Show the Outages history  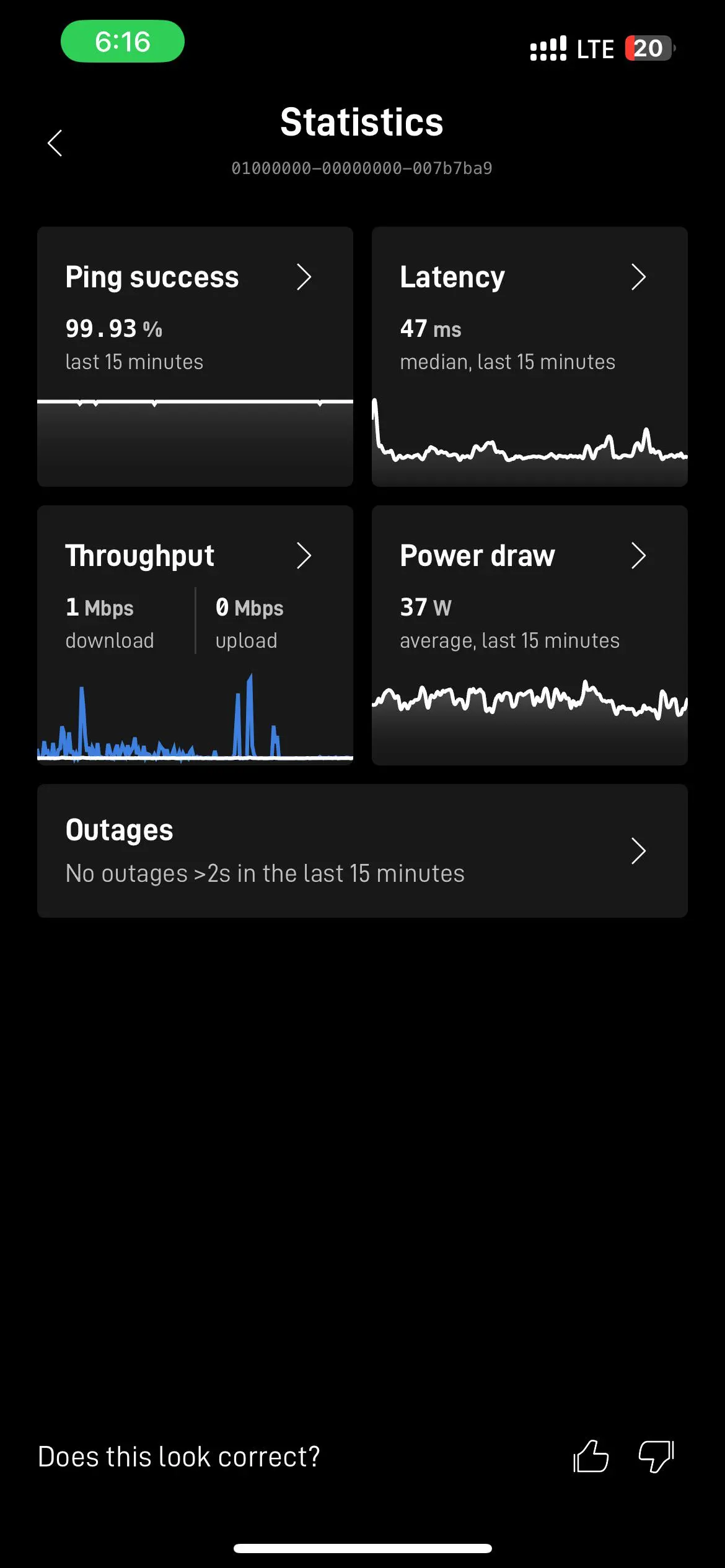click(x=362, y=850)
